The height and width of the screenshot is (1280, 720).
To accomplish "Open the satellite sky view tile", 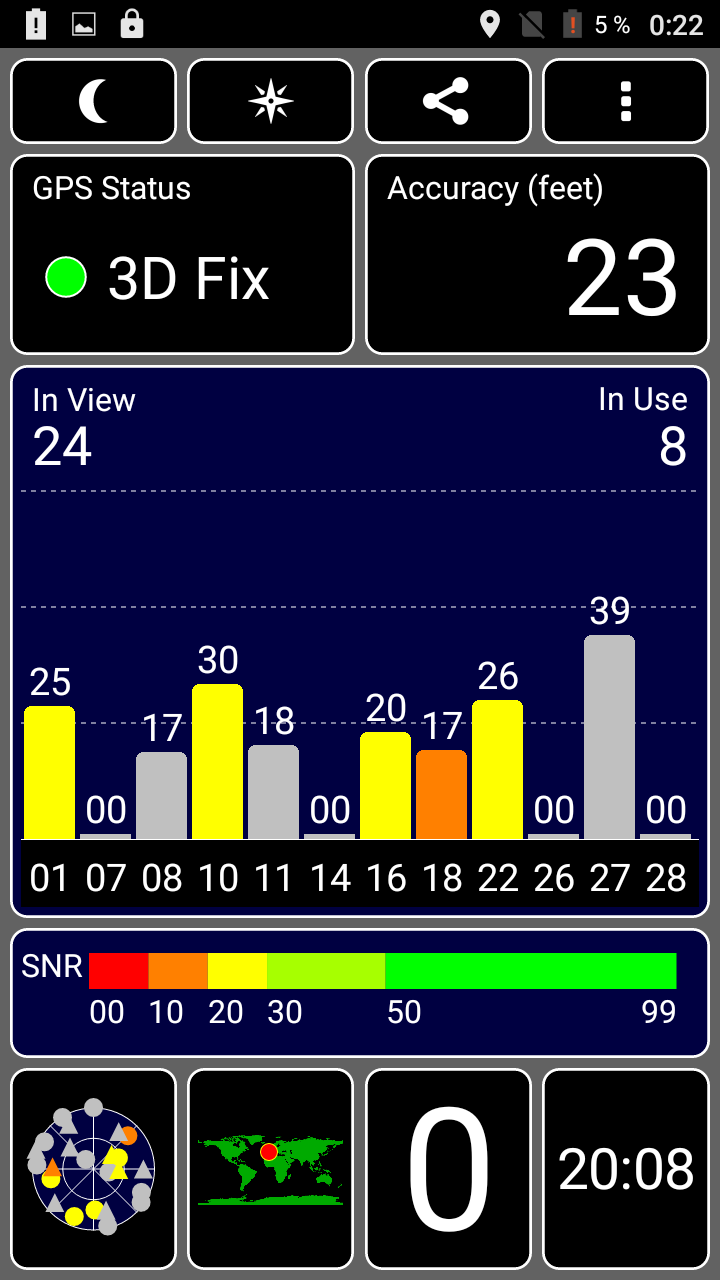I will point(93,1169).
